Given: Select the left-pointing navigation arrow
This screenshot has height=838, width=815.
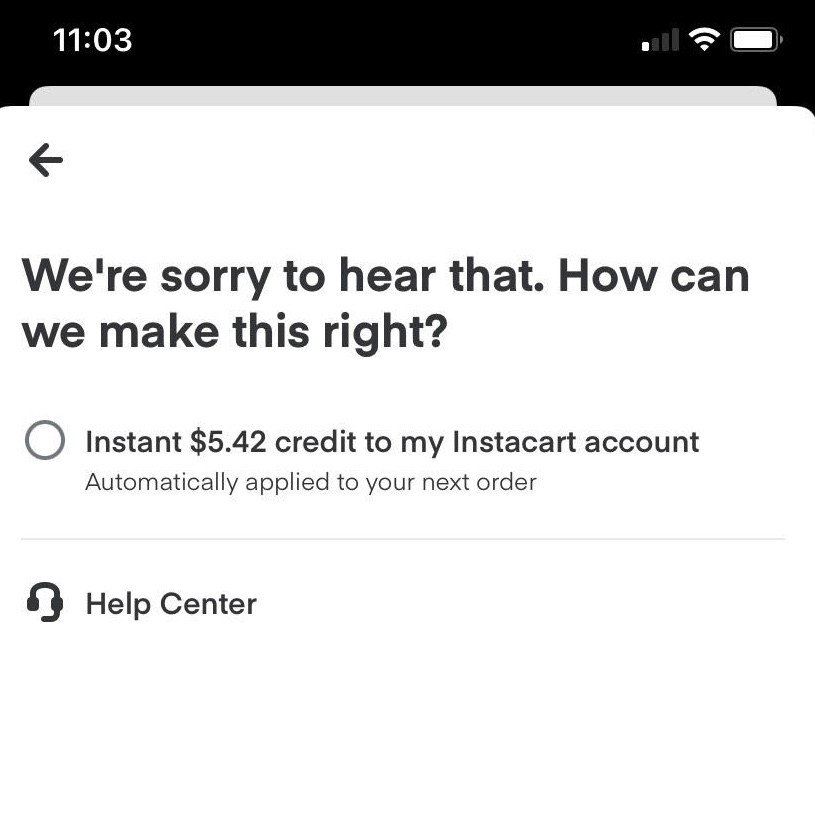Looking at the screenshot, I should [45, 159].
